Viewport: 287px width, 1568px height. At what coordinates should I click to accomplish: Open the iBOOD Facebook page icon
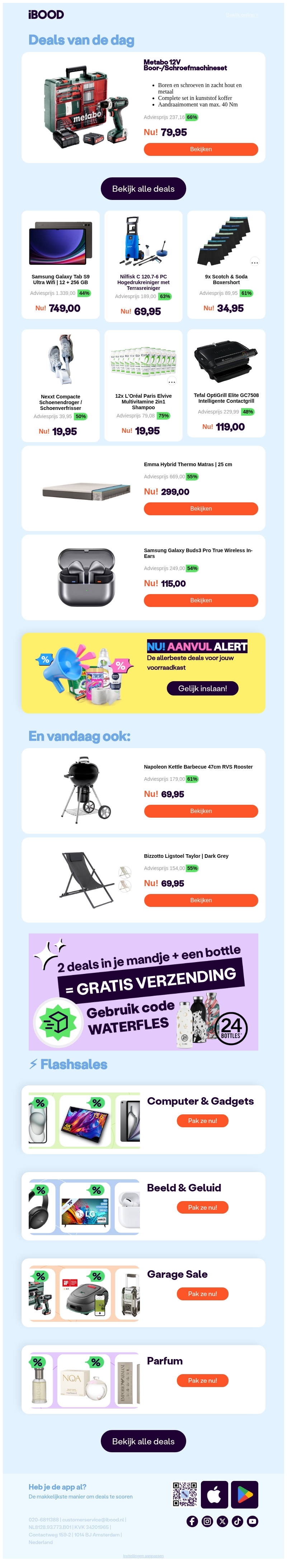(192, 1521)
